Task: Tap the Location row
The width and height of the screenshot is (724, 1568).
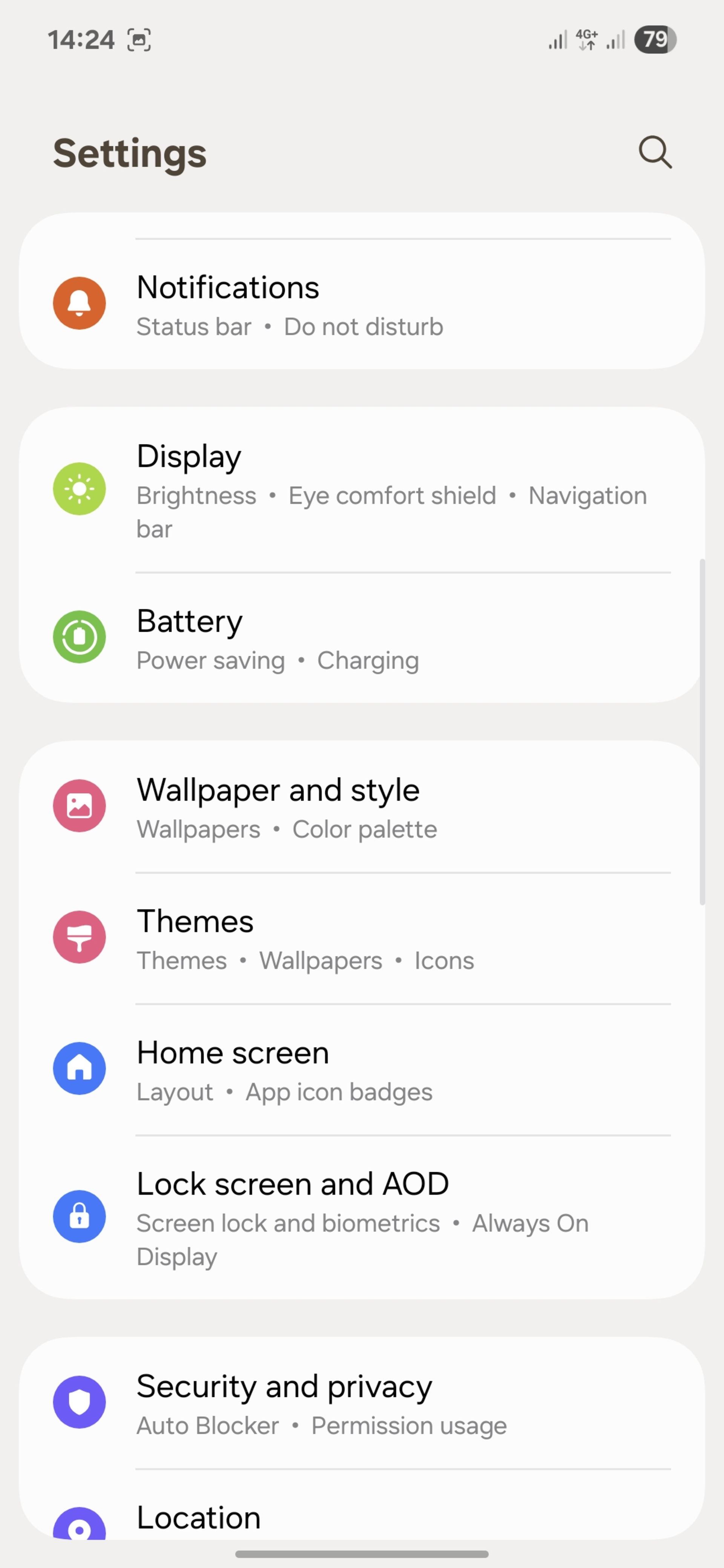Action: click(x=362, y=1518)
